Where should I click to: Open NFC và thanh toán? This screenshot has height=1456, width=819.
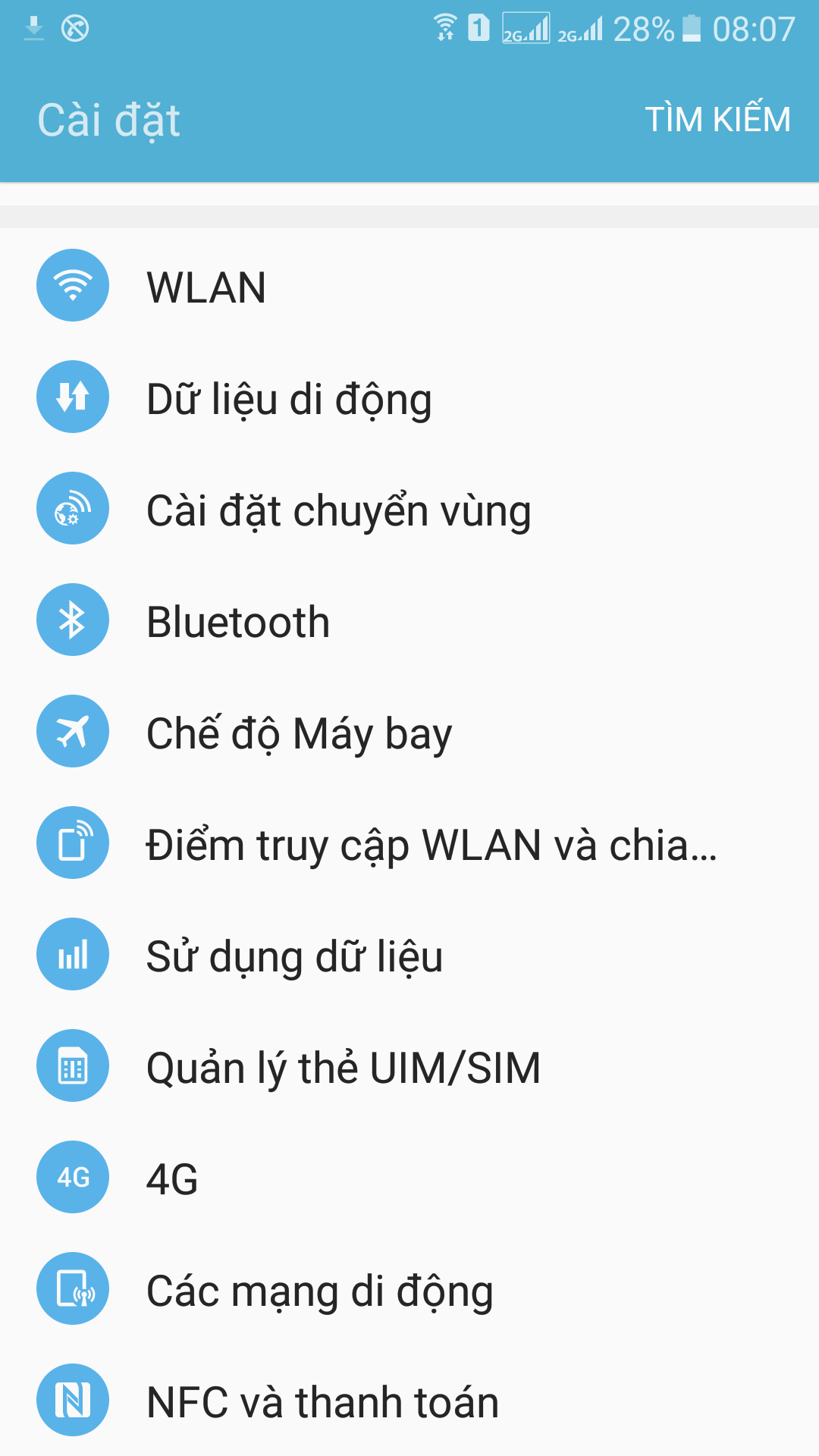[409, 1401]
